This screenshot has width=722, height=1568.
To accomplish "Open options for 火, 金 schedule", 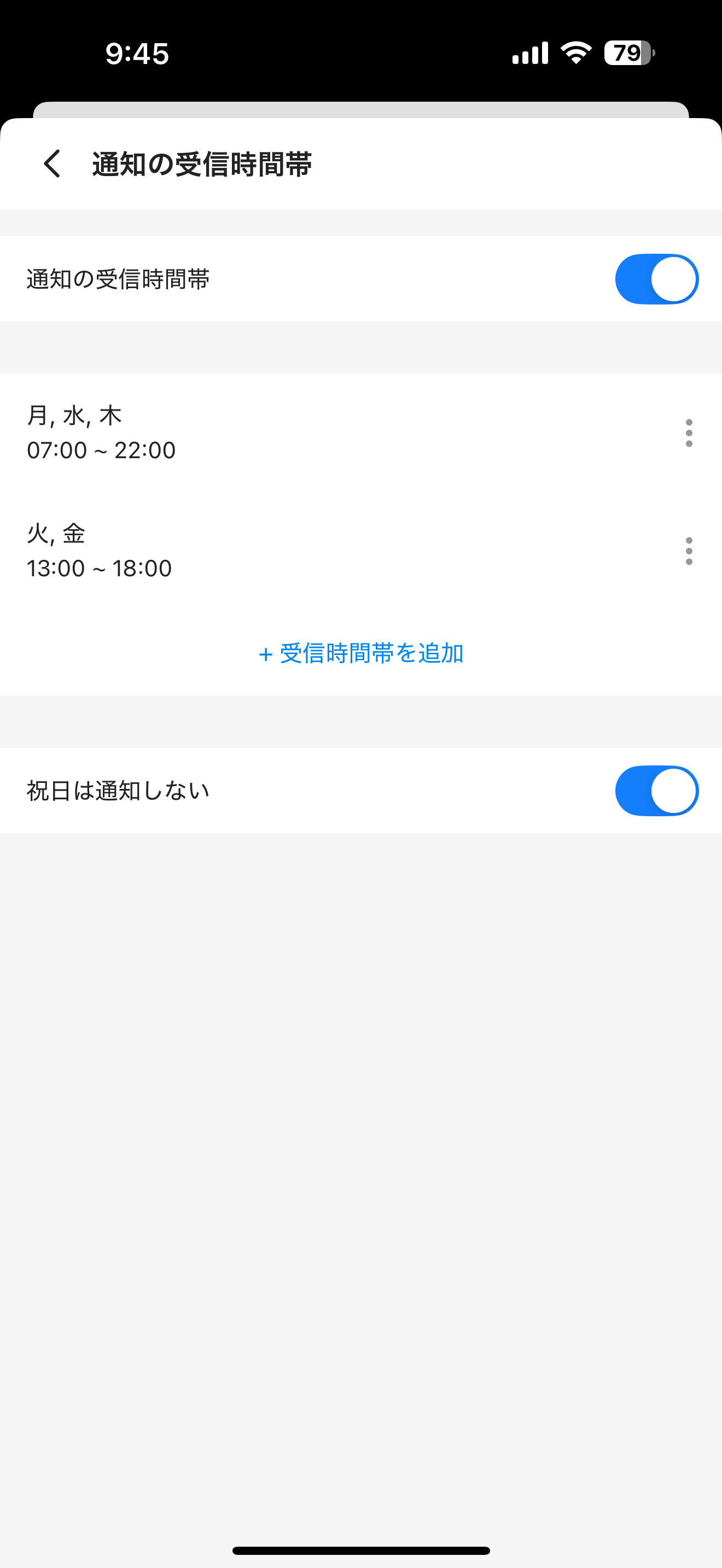I will (x=689, y=551).
